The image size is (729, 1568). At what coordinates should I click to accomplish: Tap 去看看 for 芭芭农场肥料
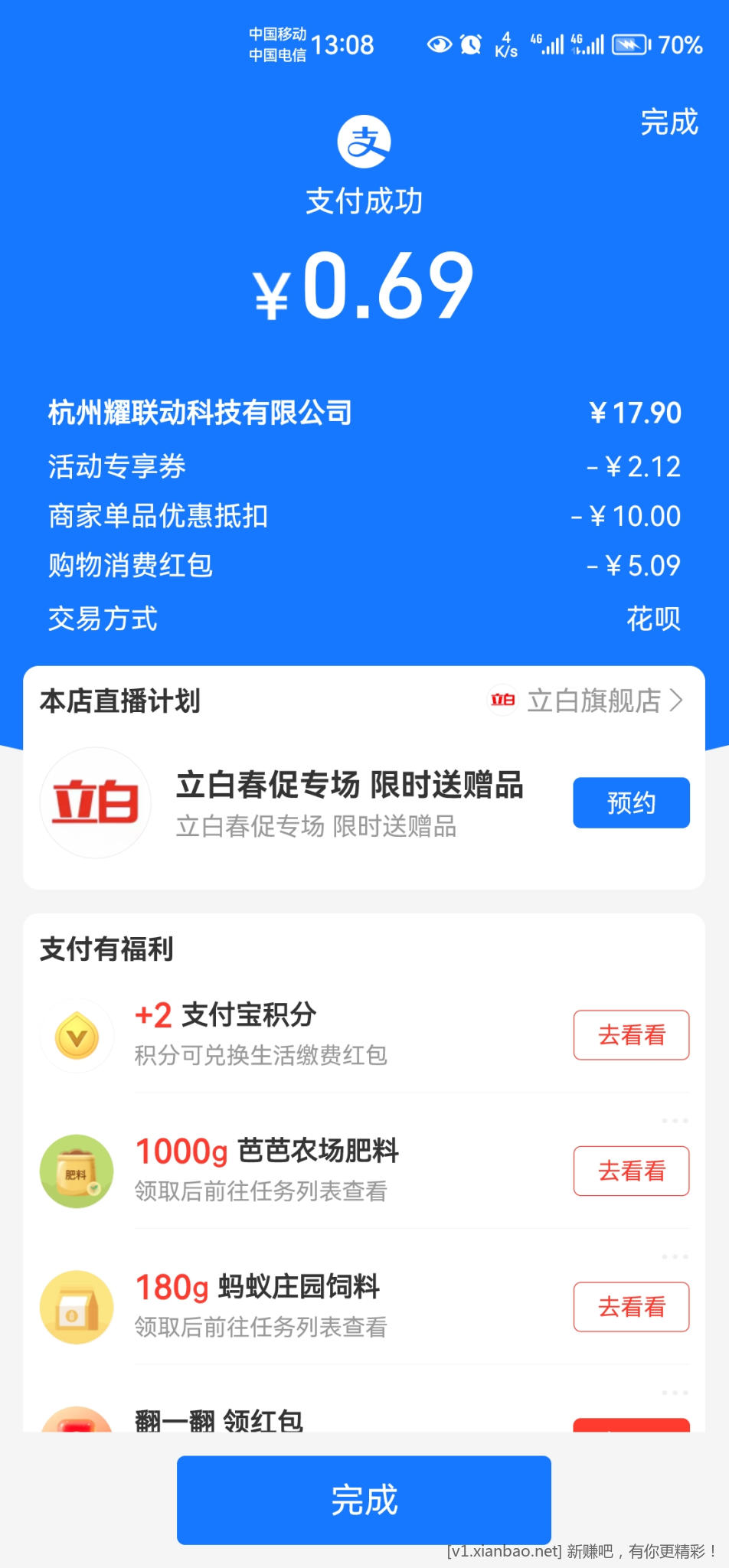631,1171
